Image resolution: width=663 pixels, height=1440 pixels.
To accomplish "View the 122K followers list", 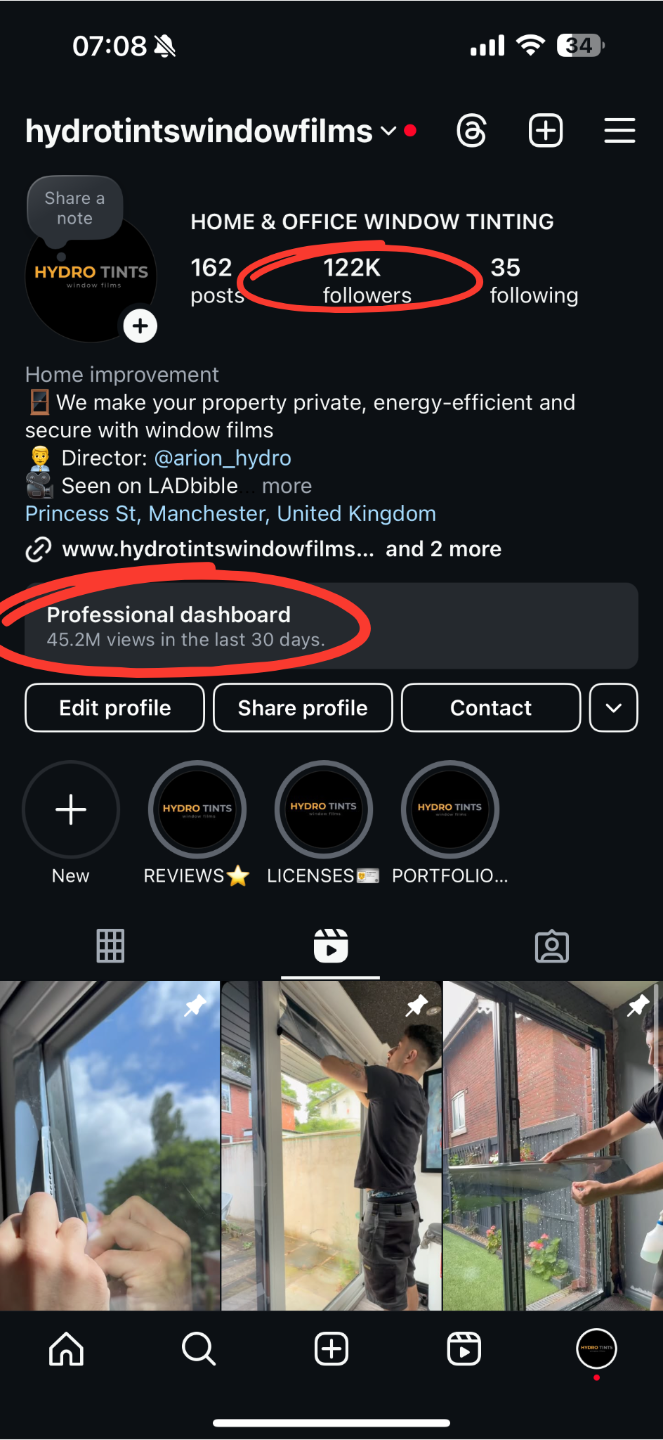I will [366, 279].
